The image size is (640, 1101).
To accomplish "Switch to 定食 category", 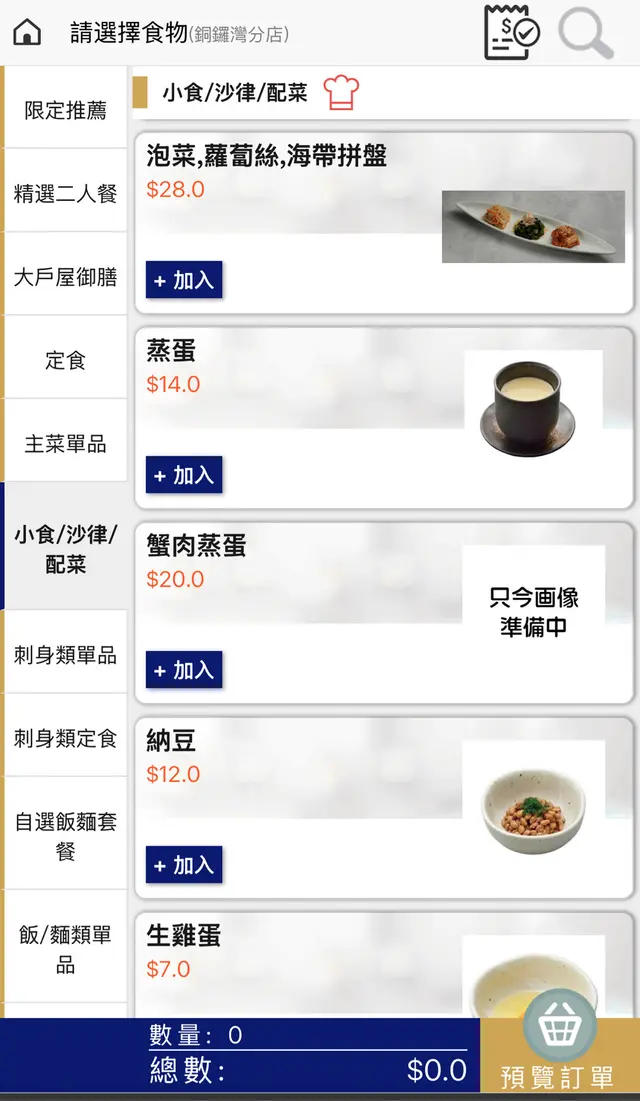I will pos(65,360).
